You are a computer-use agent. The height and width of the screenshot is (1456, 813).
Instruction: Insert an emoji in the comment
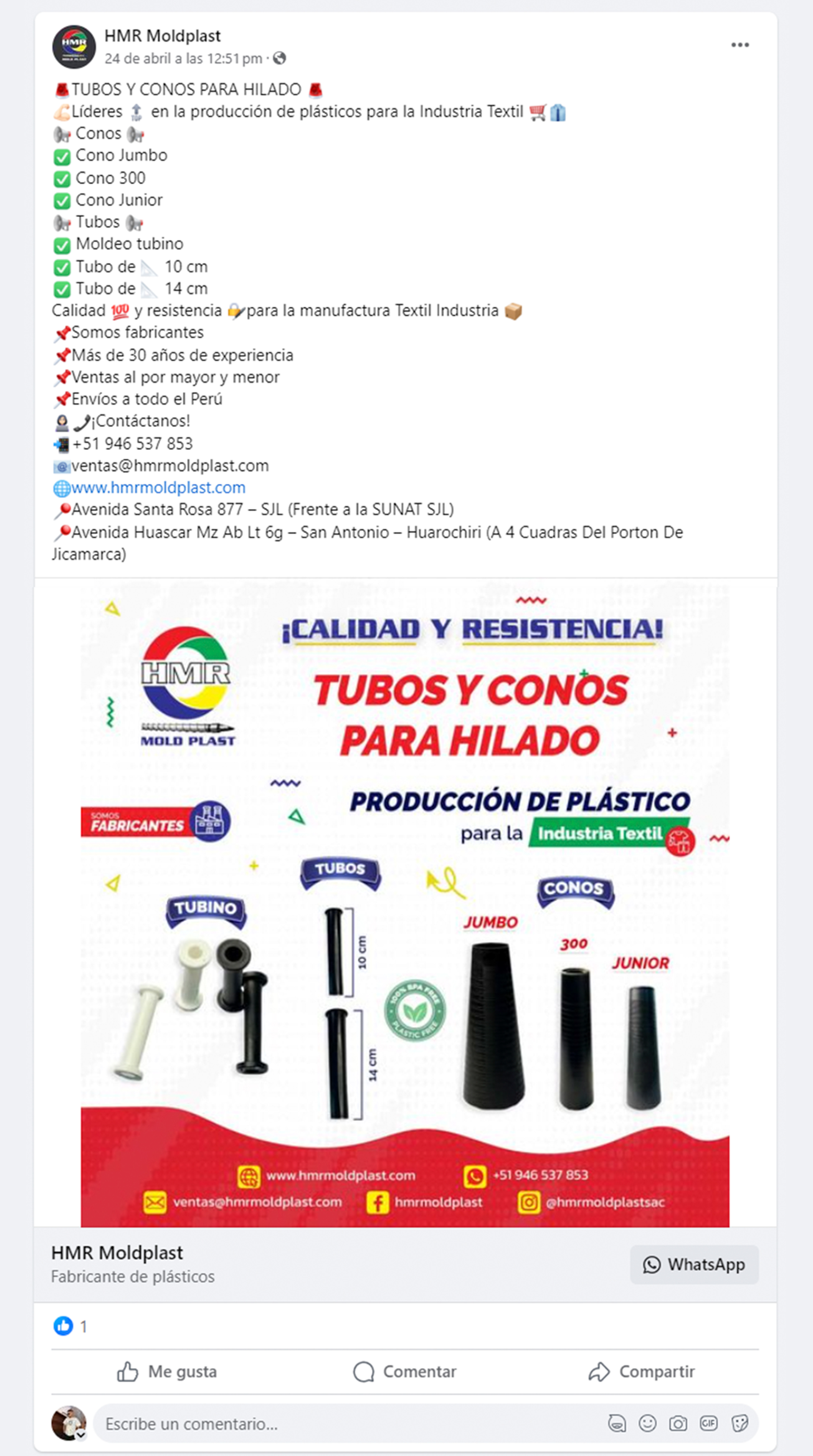647,1423
